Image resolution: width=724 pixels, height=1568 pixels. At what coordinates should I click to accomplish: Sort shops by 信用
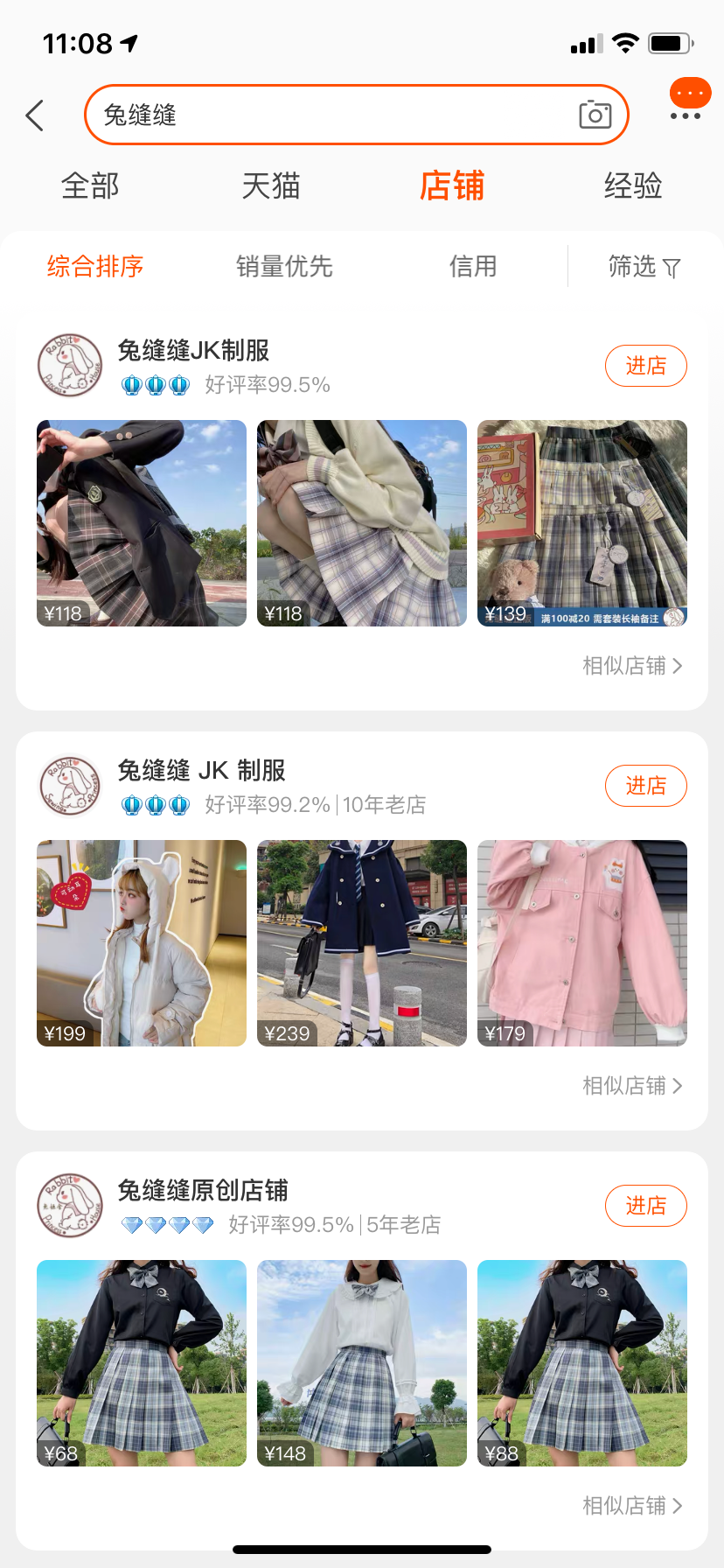473,266
